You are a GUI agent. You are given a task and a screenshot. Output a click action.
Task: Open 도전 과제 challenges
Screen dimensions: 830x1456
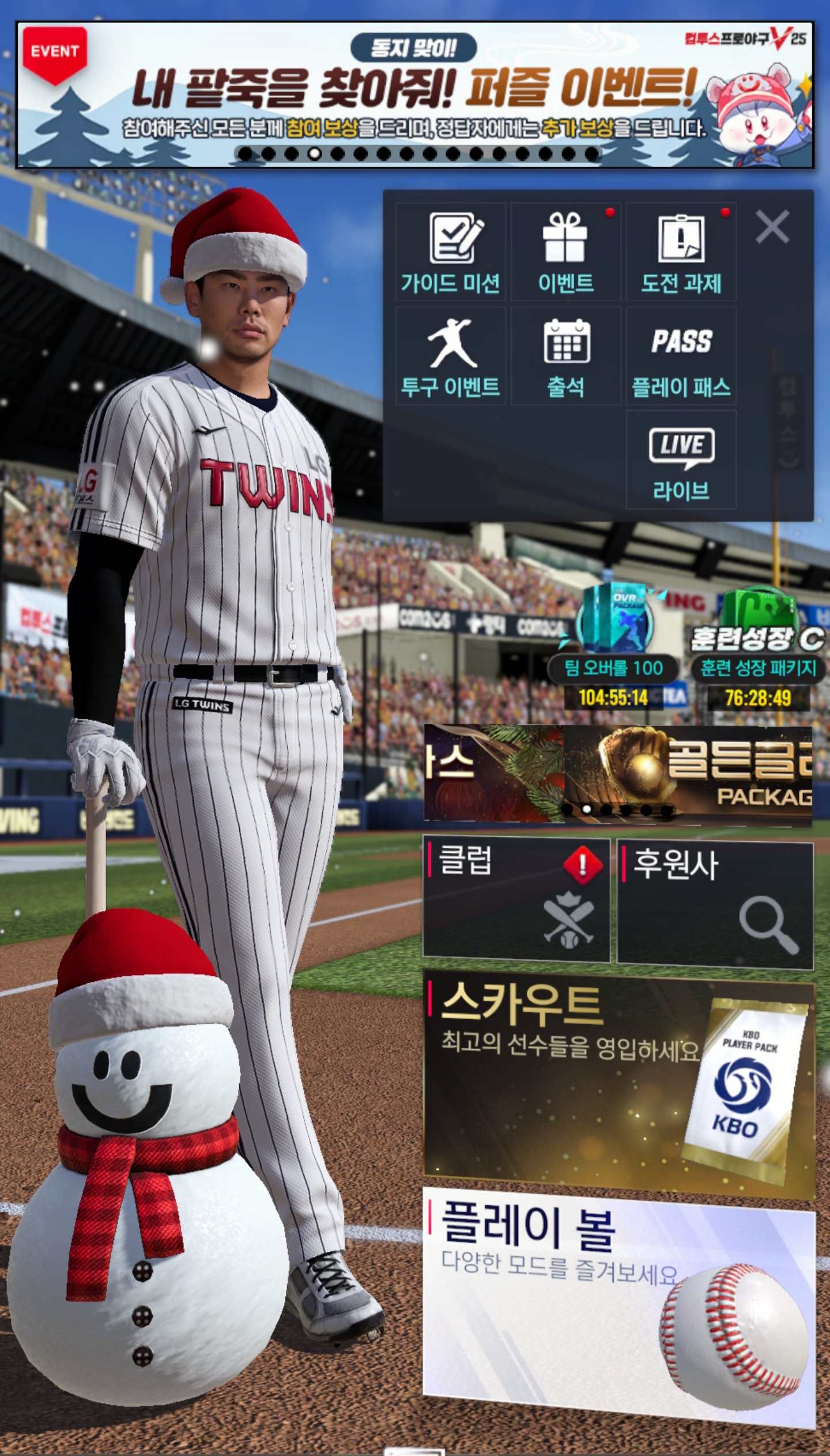tap(681, 252)
